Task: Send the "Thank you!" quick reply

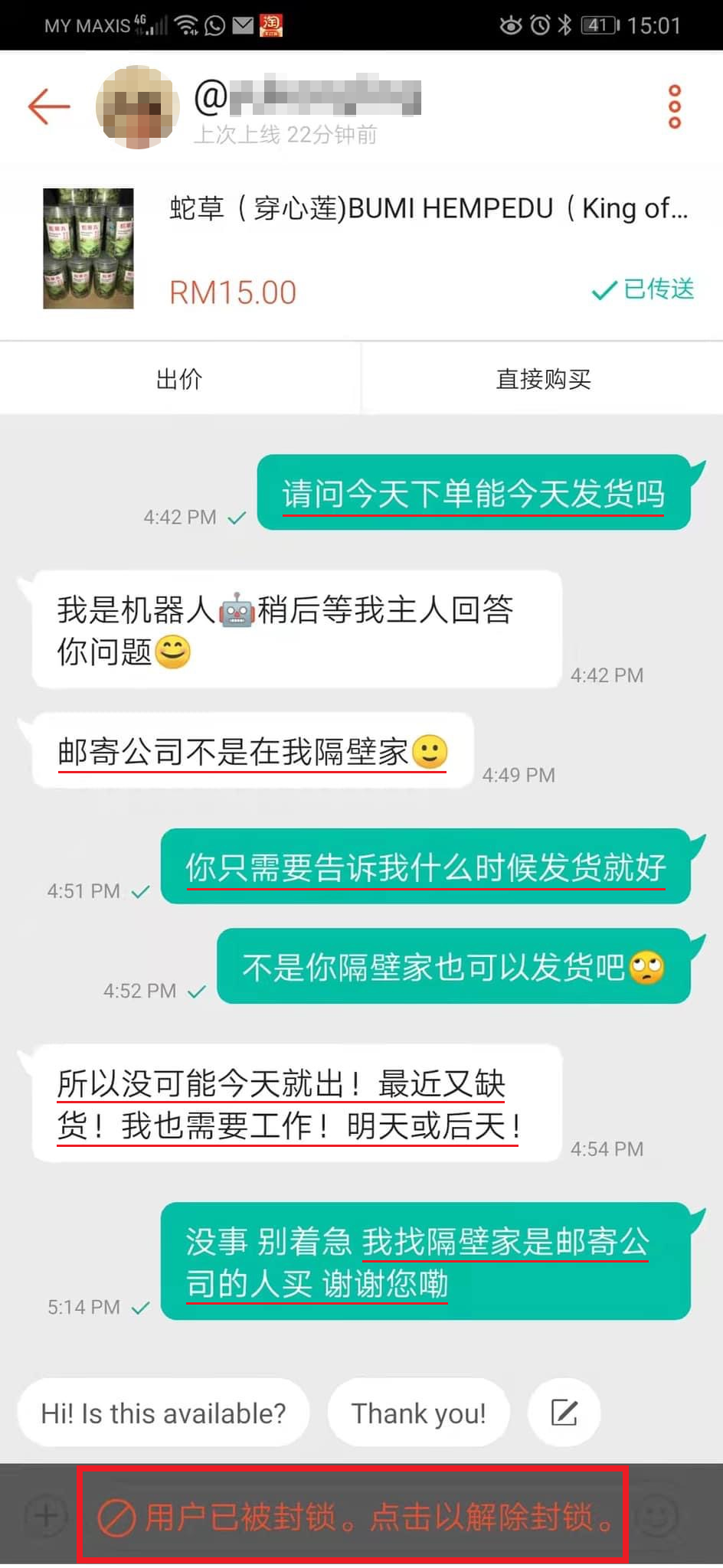Action: coord(418,1413)
